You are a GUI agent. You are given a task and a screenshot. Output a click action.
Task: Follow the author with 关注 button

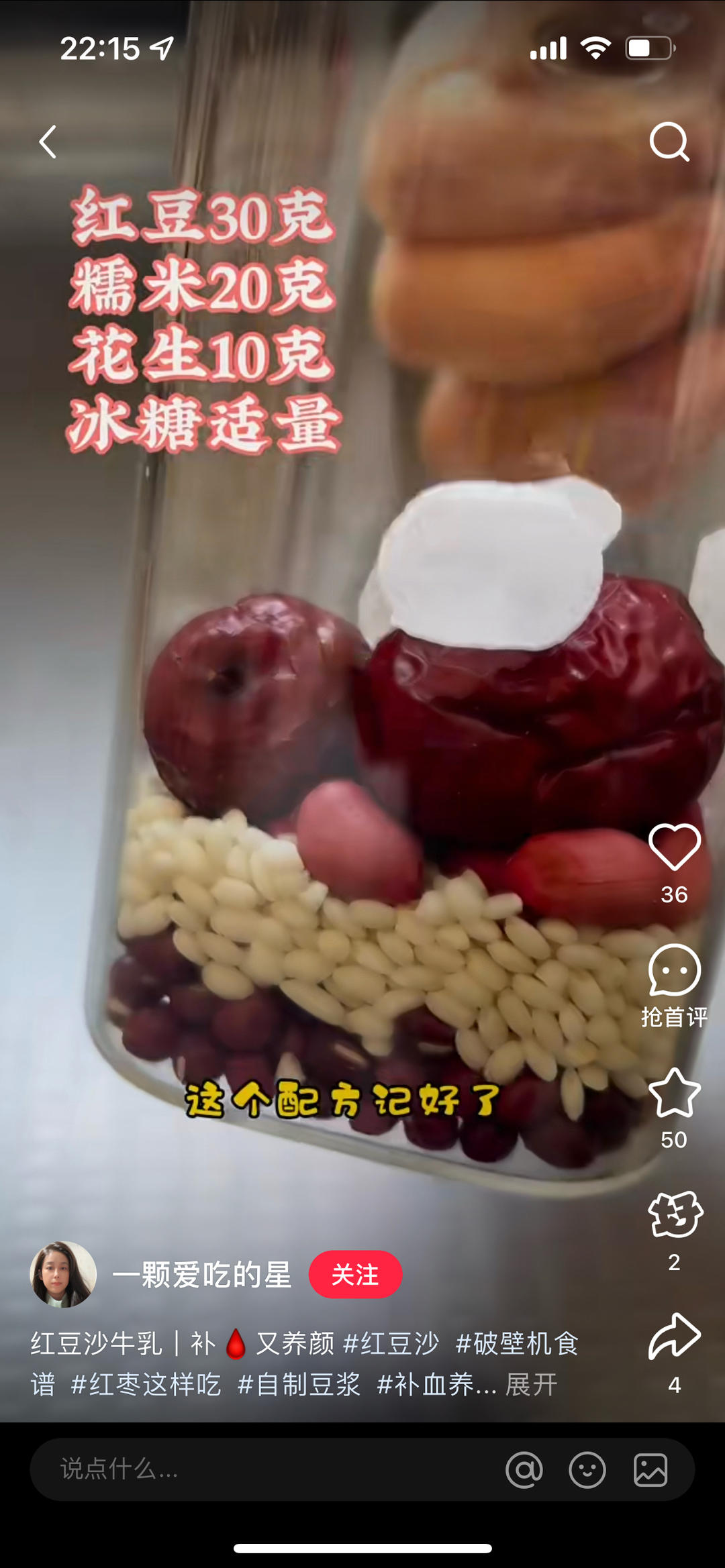(x=355, y=1274)
